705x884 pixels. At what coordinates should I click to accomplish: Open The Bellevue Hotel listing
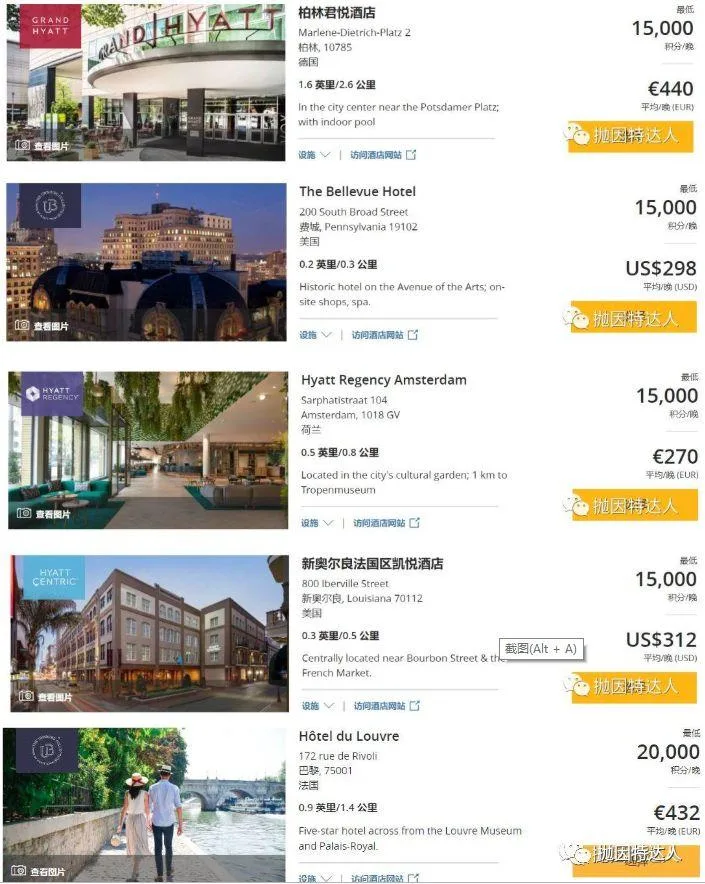click(x=357, y=191)
